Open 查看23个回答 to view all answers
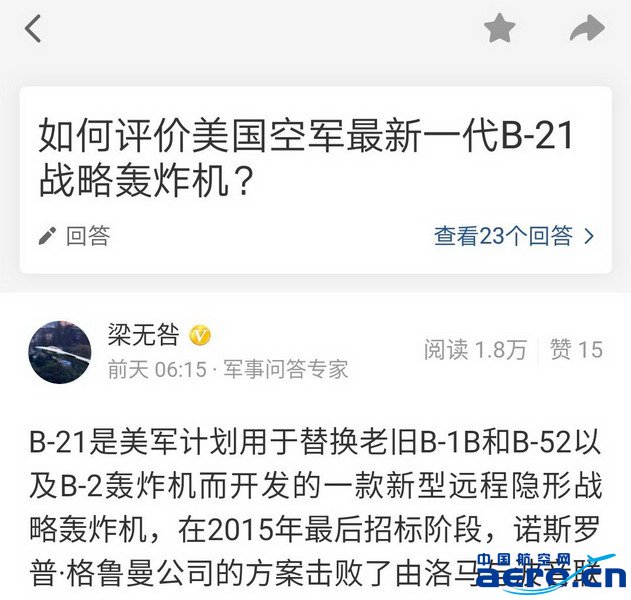 click(x=514, y=236)
